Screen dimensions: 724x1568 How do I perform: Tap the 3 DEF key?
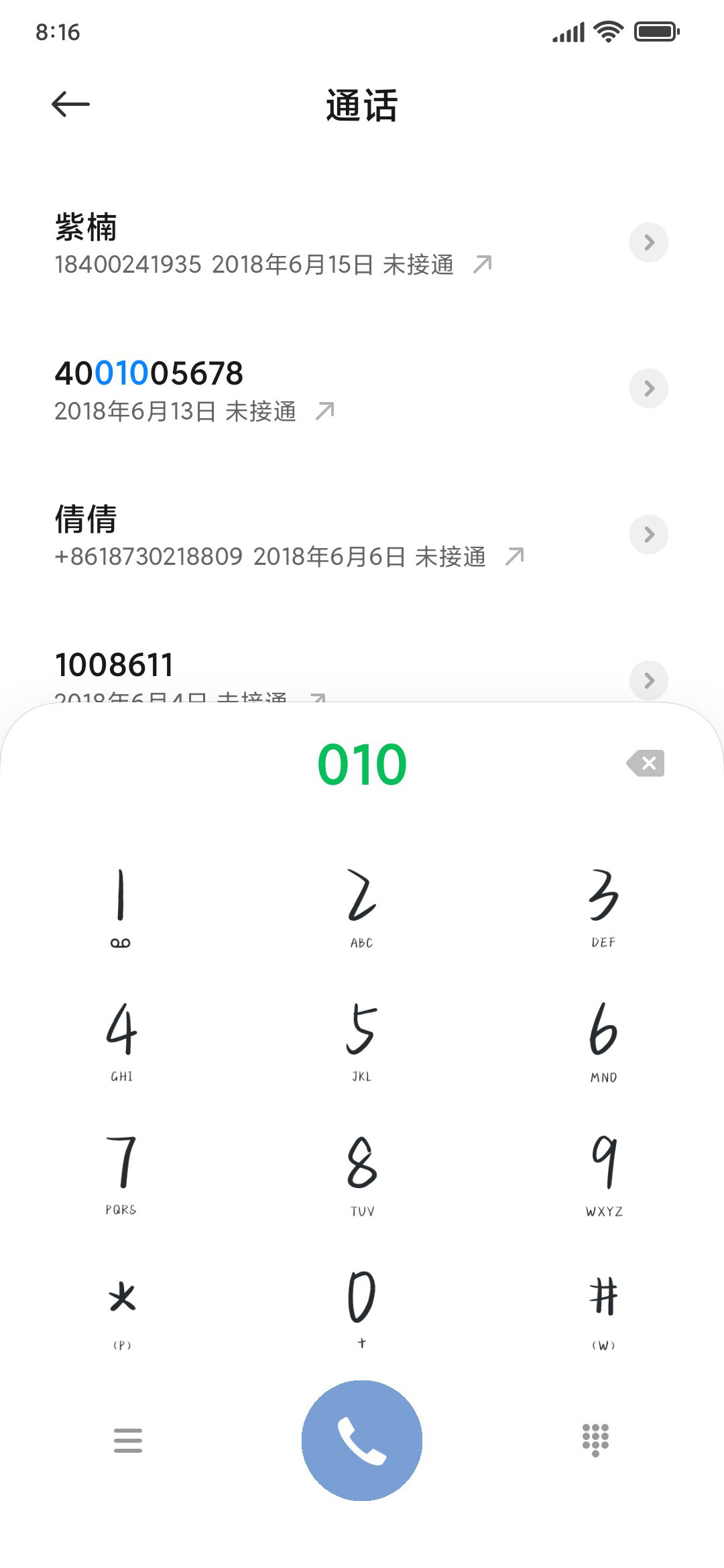(x=603, y=908)
